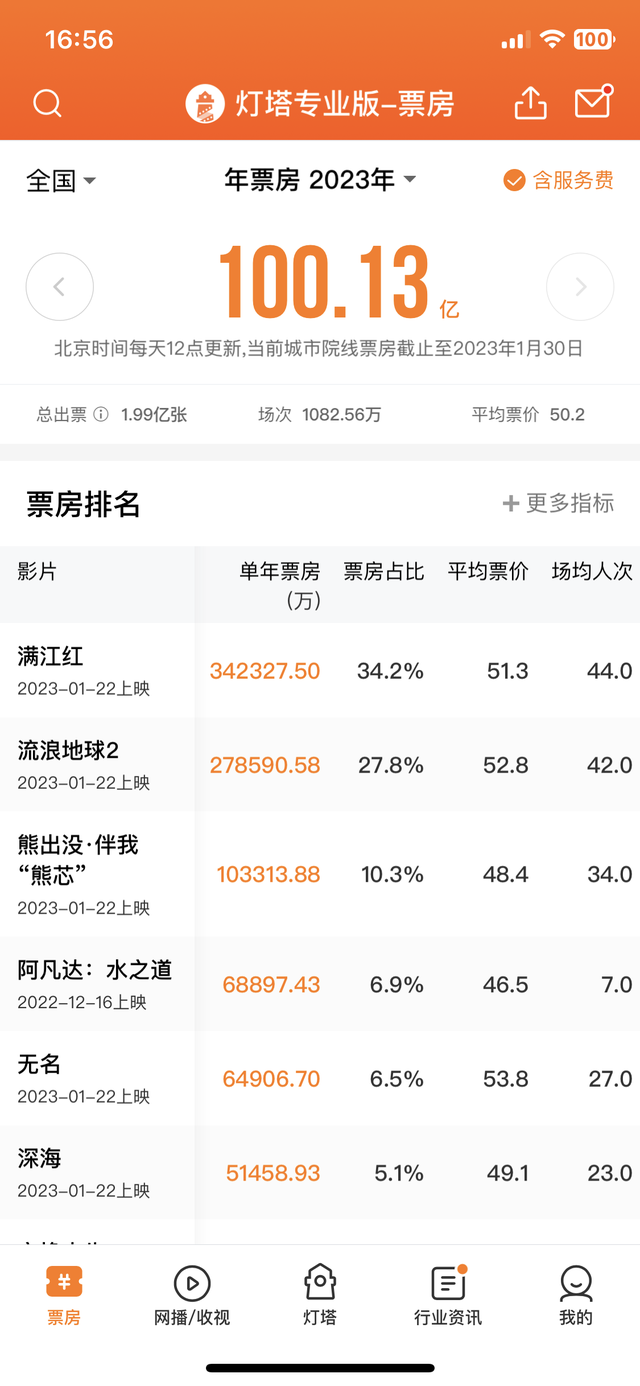Open the messages envelope icon

[592, 103]
